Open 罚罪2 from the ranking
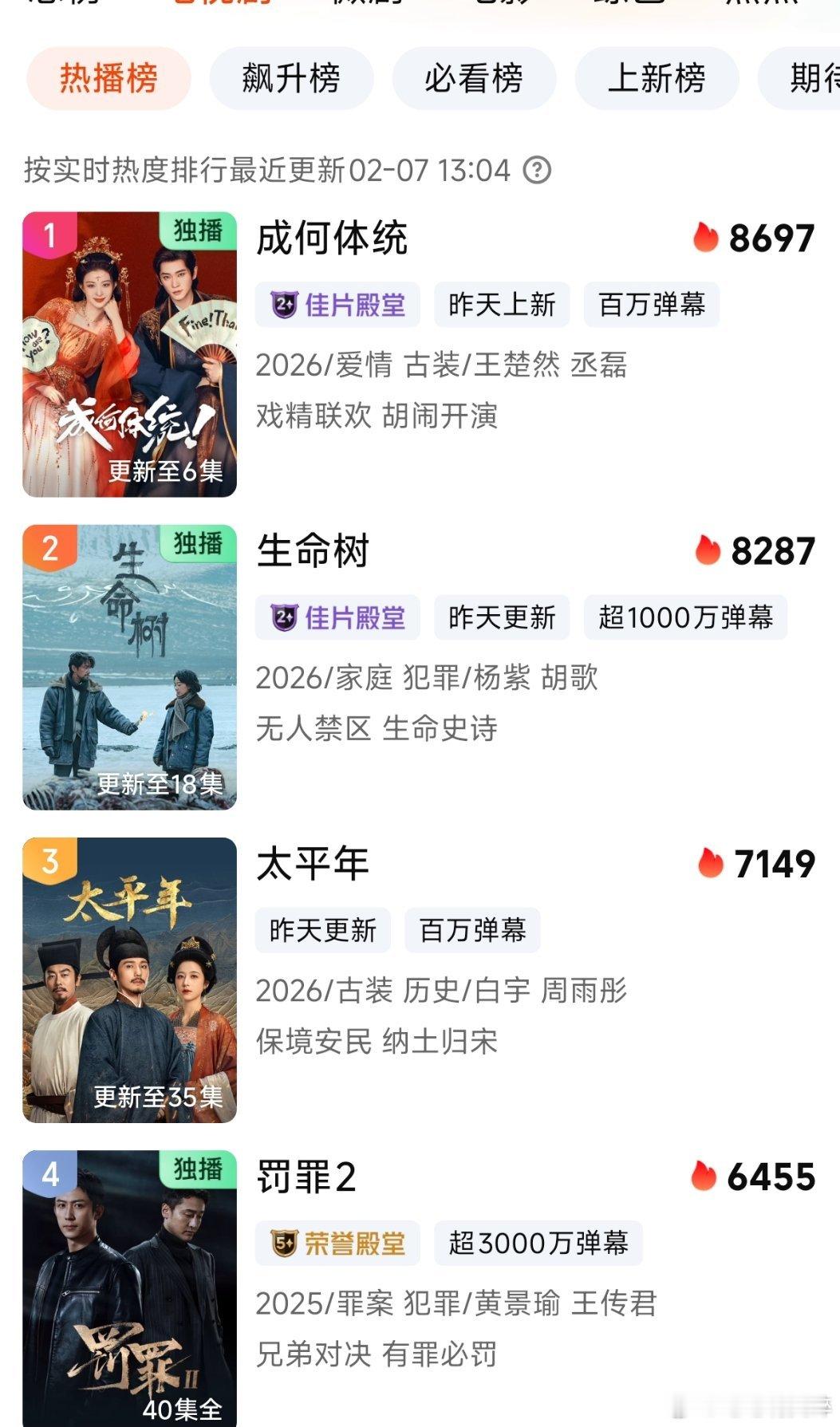 (306, 1177)
